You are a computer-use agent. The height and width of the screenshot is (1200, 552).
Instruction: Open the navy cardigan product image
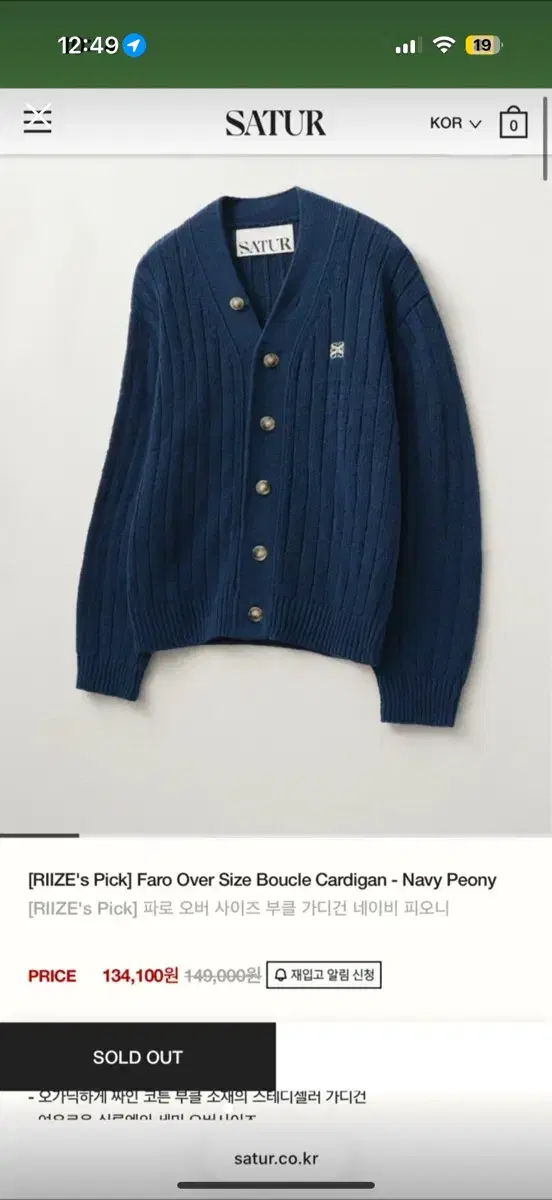click(x=276, y=494)
